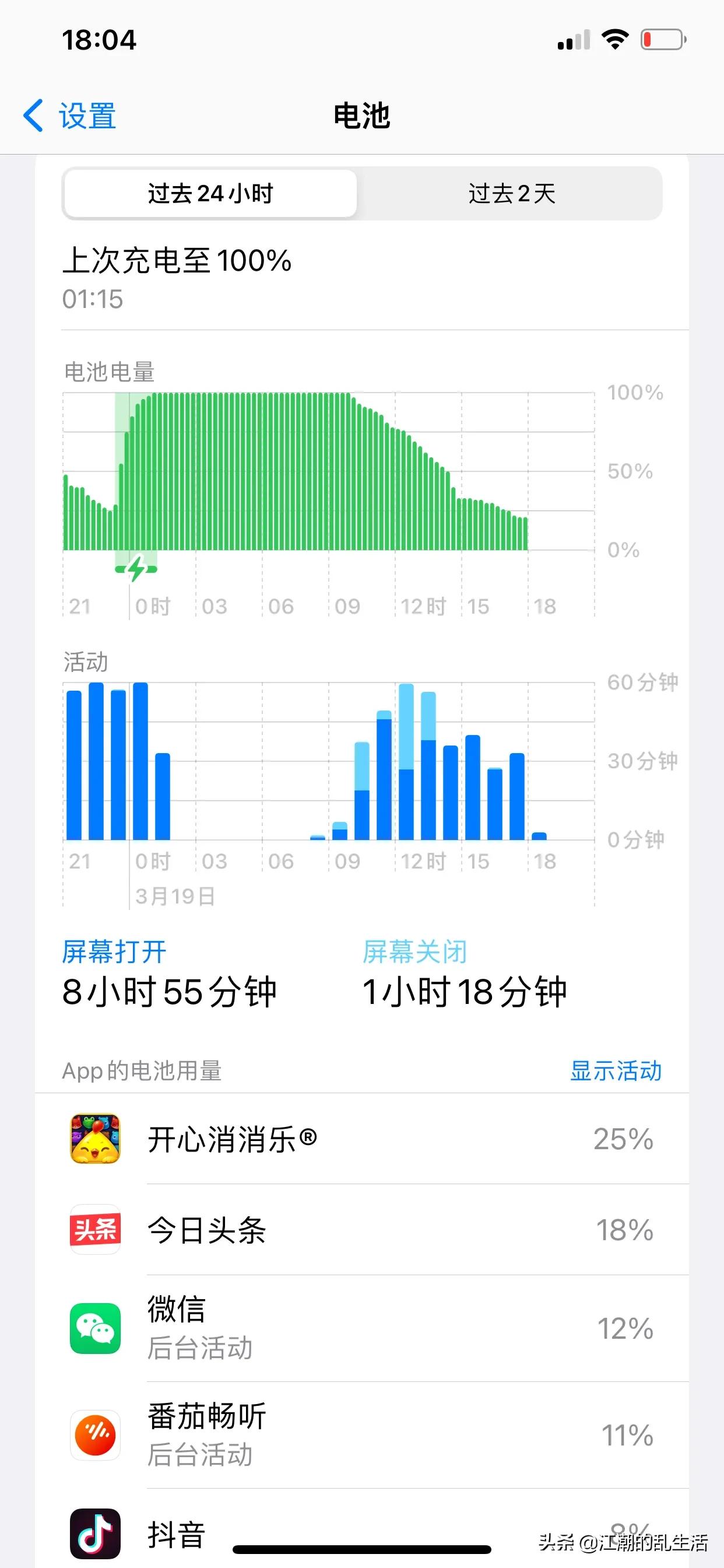The height and width of the screenshot is (1568, 724).
Task: Open the 开心消消乐 app icon
Action: [x=96, y=1139]
